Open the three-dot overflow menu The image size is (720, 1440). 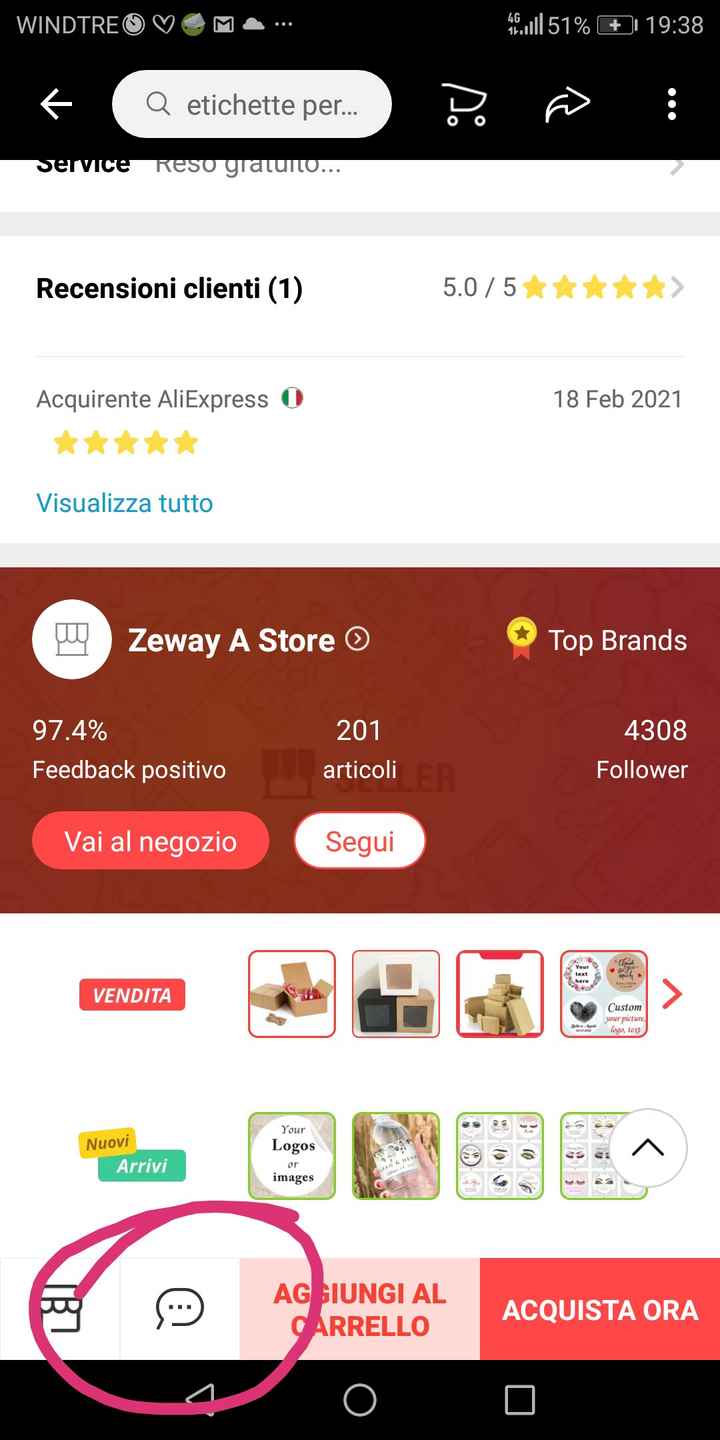671,104
